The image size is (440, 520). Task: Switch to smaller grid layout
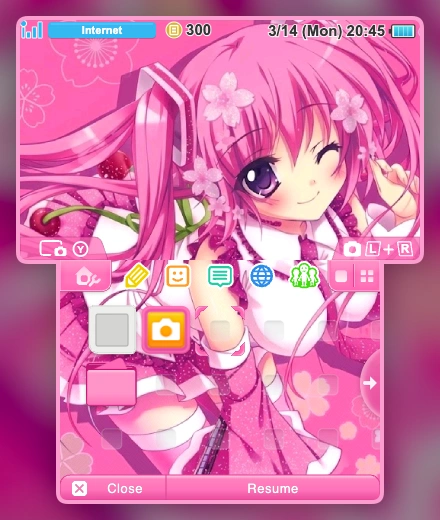(367, 276)
